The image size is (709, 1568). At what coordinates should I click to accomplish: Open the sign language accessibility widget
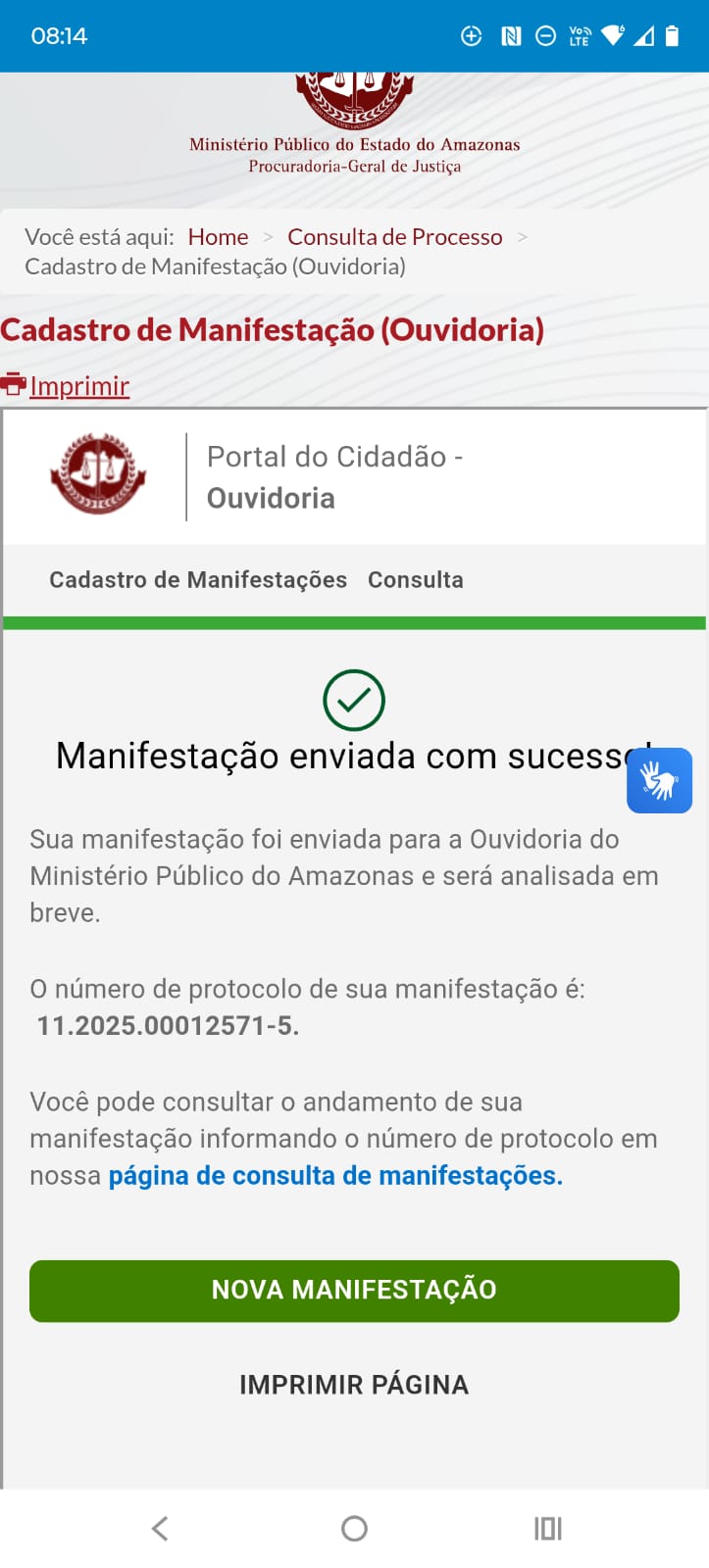(659, 781)
